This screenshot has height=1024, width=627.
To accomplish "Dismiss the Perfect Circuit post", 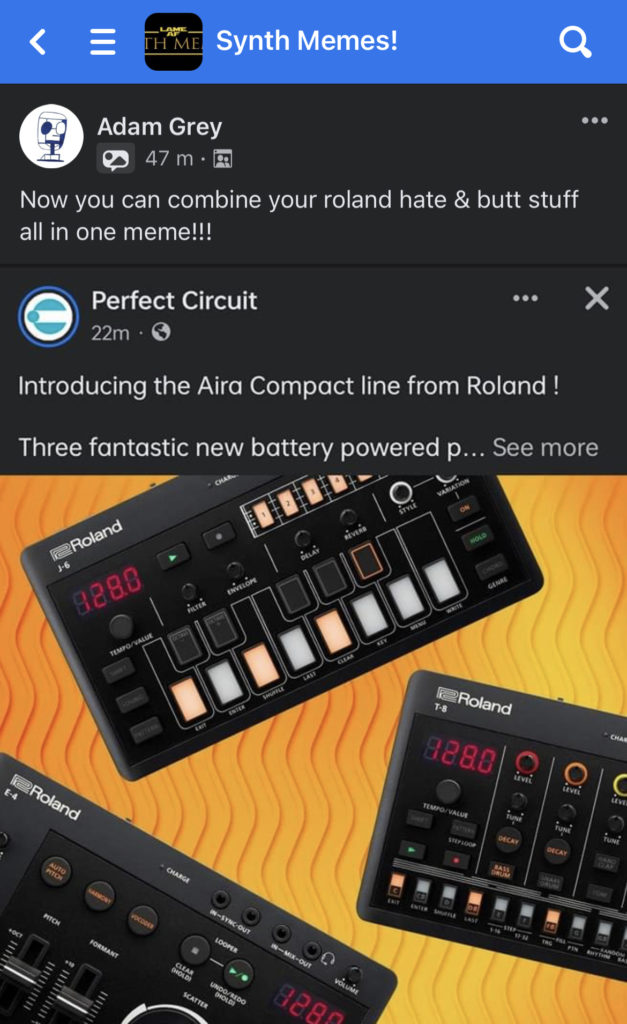I will point(596,298).
